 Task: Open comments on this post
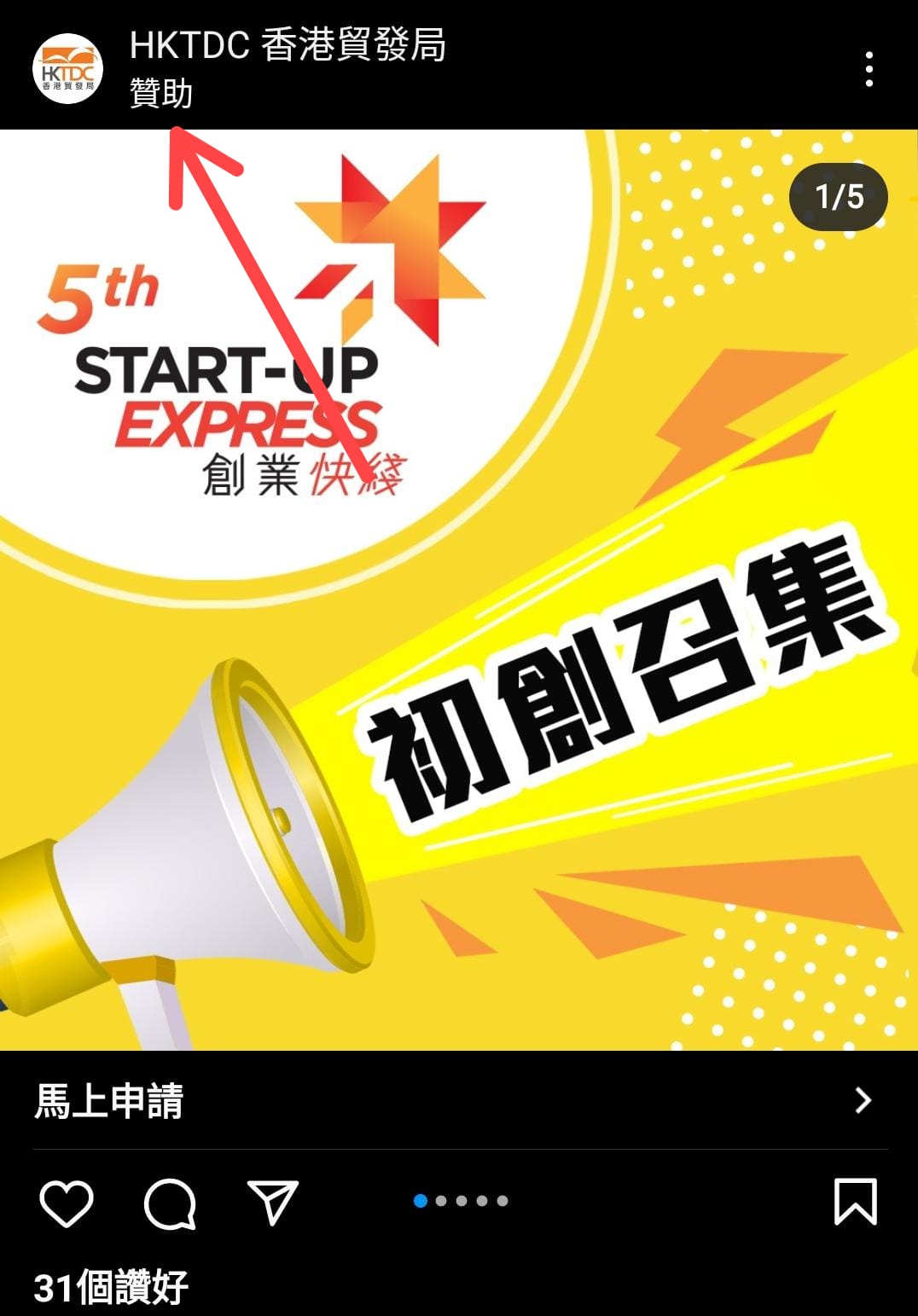pos(170,1203)
